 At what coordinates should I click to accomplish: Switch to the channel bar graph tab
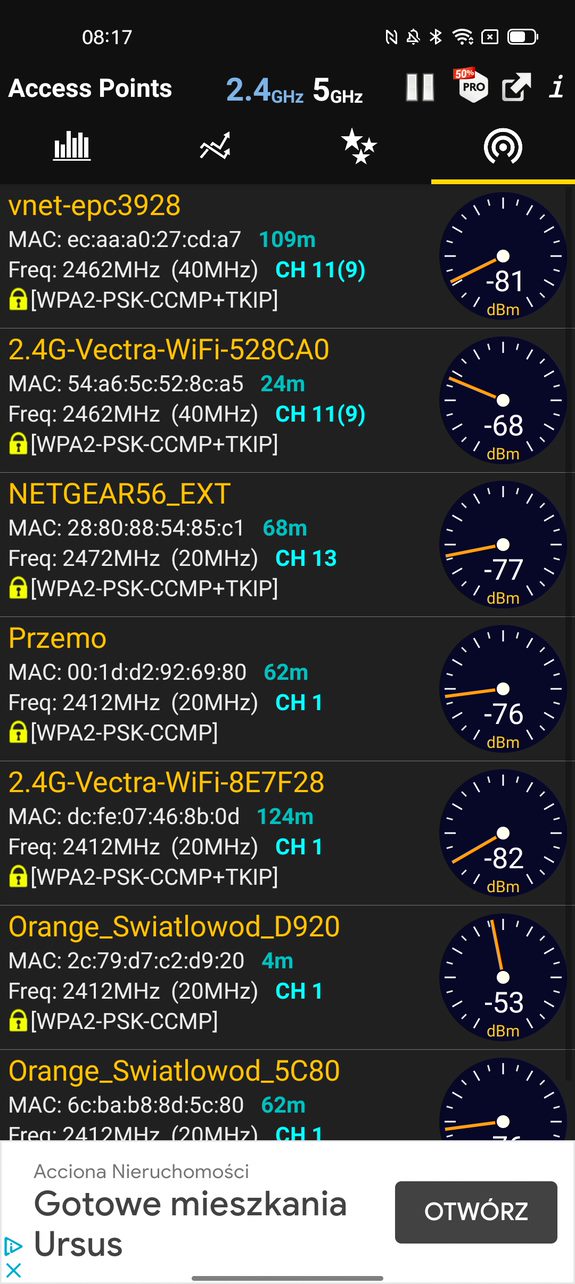click(x=72, y=148)
